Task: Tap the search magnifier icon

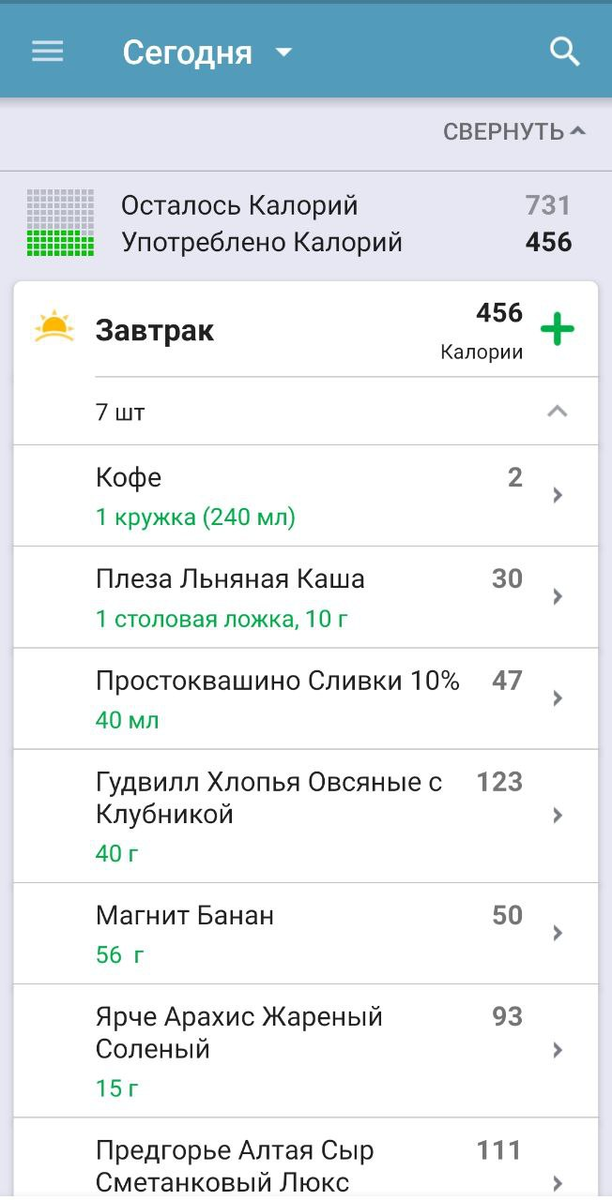Action: coord(565,52)
